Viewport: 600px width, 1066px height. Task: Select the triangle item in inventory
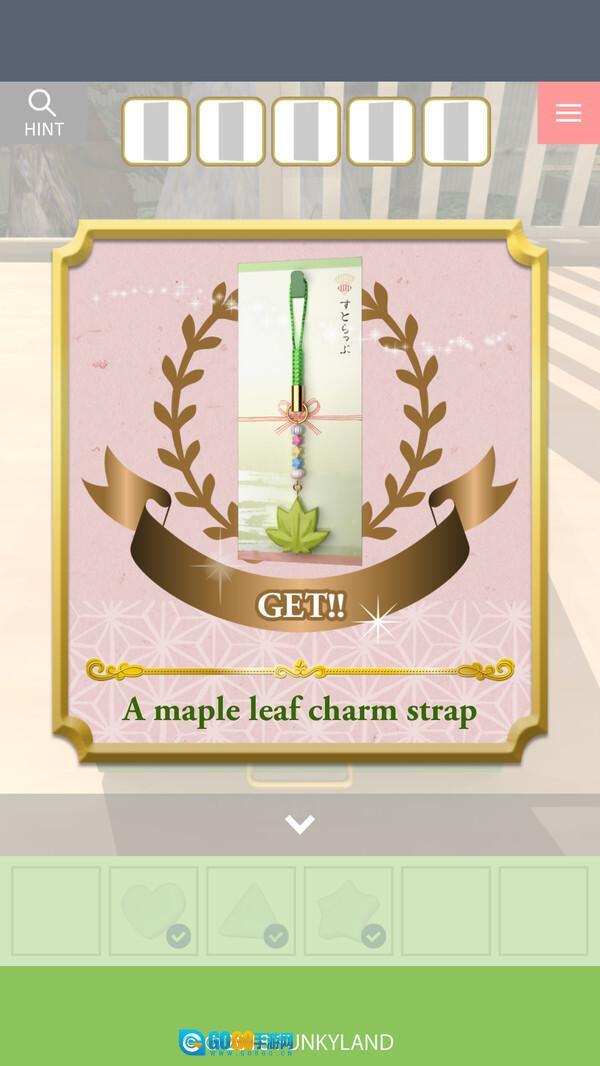pyautogui.click(x=250, y=910)
